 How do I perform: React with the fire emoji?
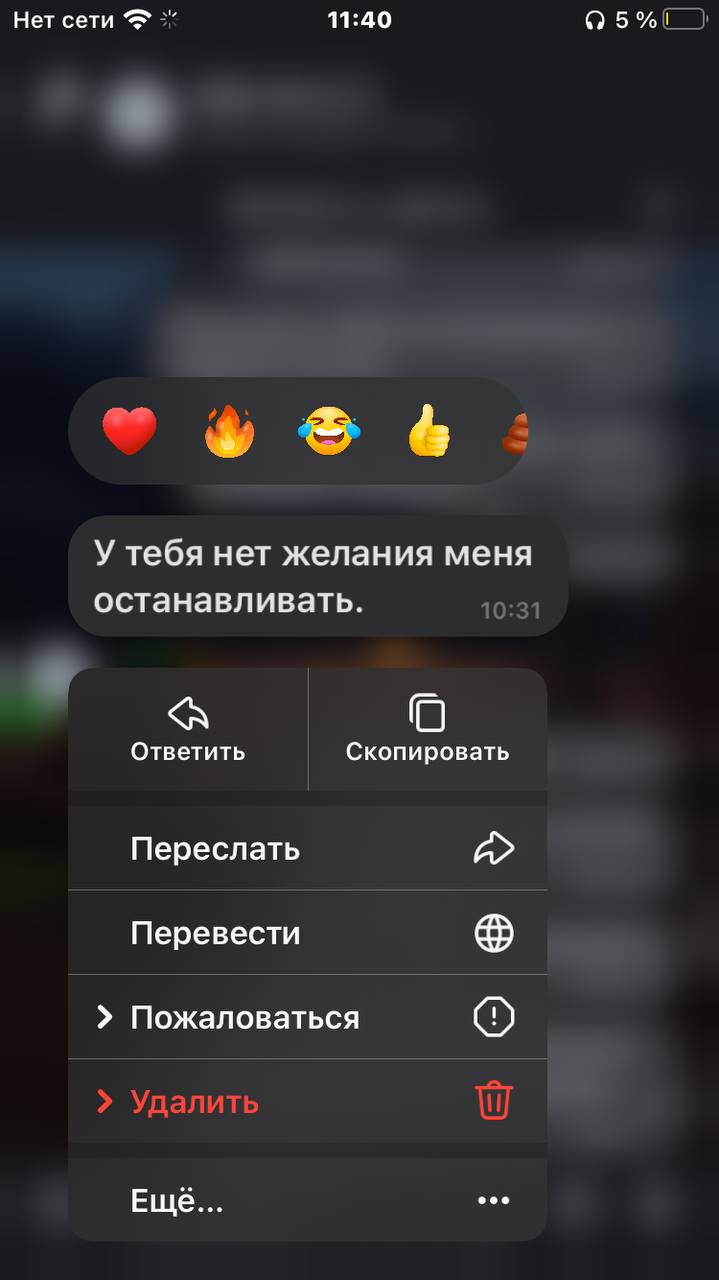pyautogui.click(x=230, y=432)
